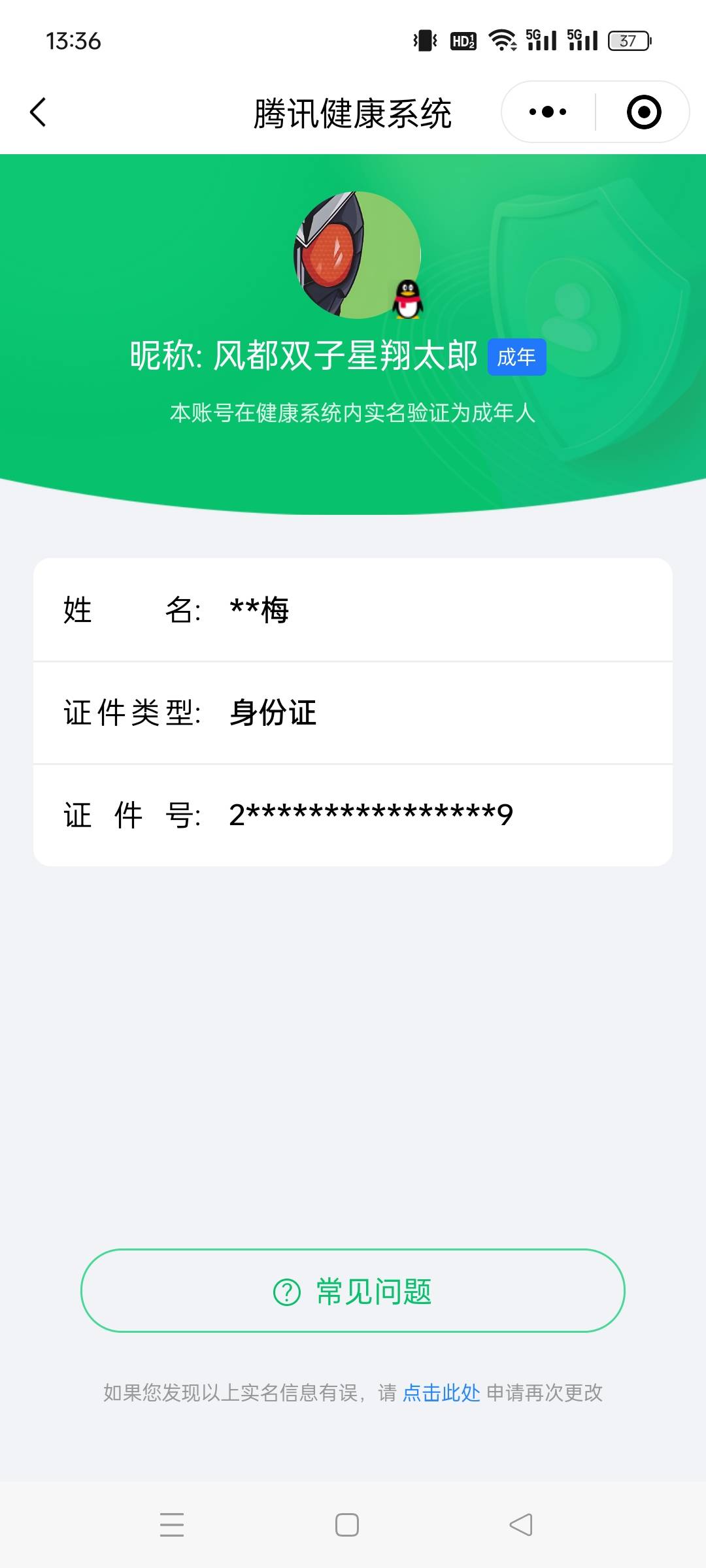Click the question mark icon beside 常见问题

pyautogui.click(x=284, y=1291)
